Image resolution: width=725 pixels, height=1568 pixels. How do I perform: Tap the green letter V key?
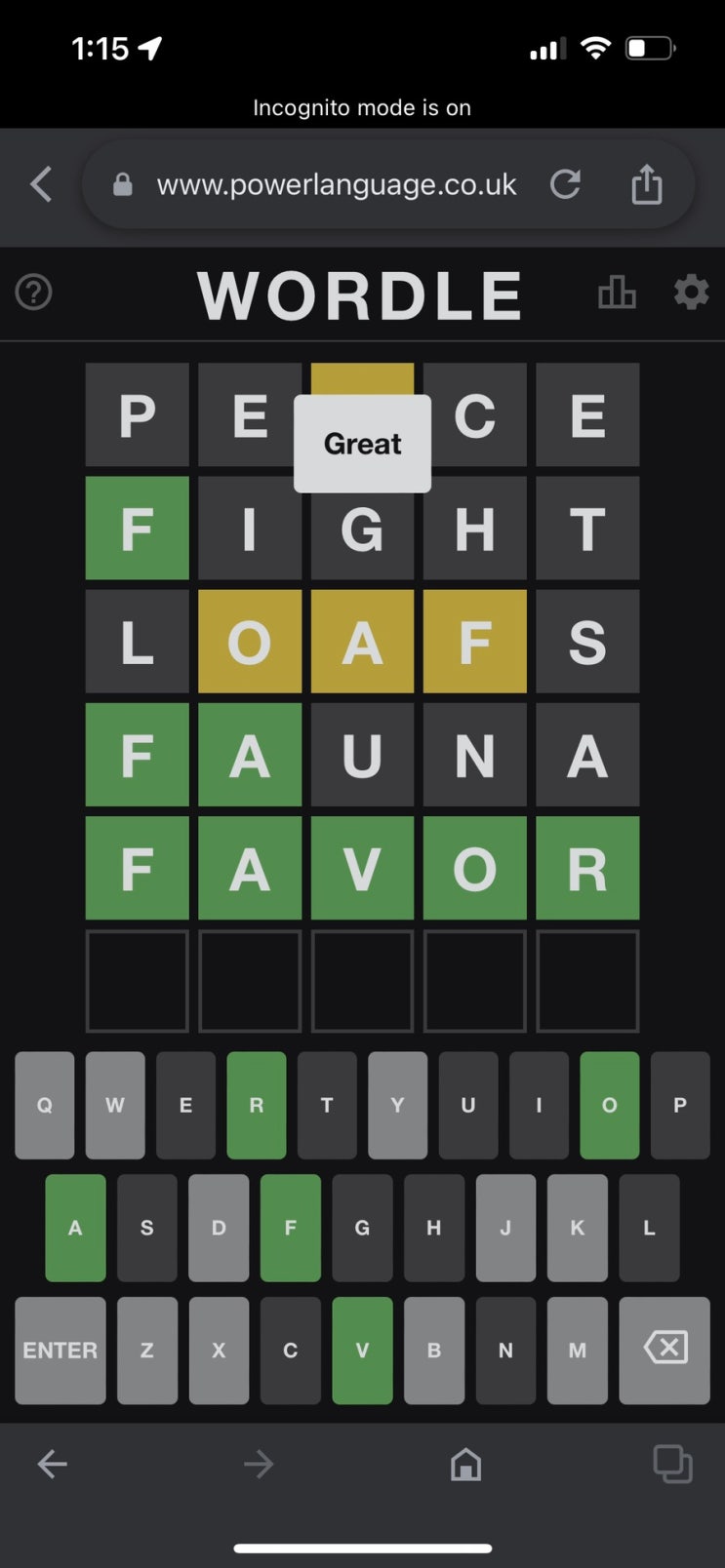point(362,1351)
